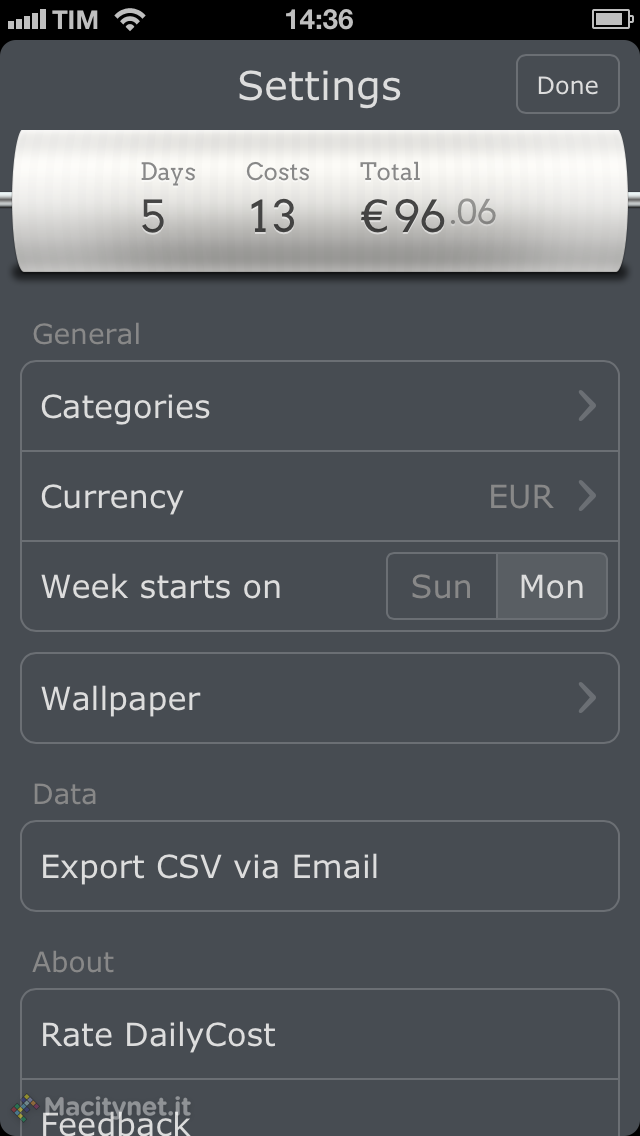Open the Feedback row
Screen dimensions: 640x1136
pos(320,1118)
